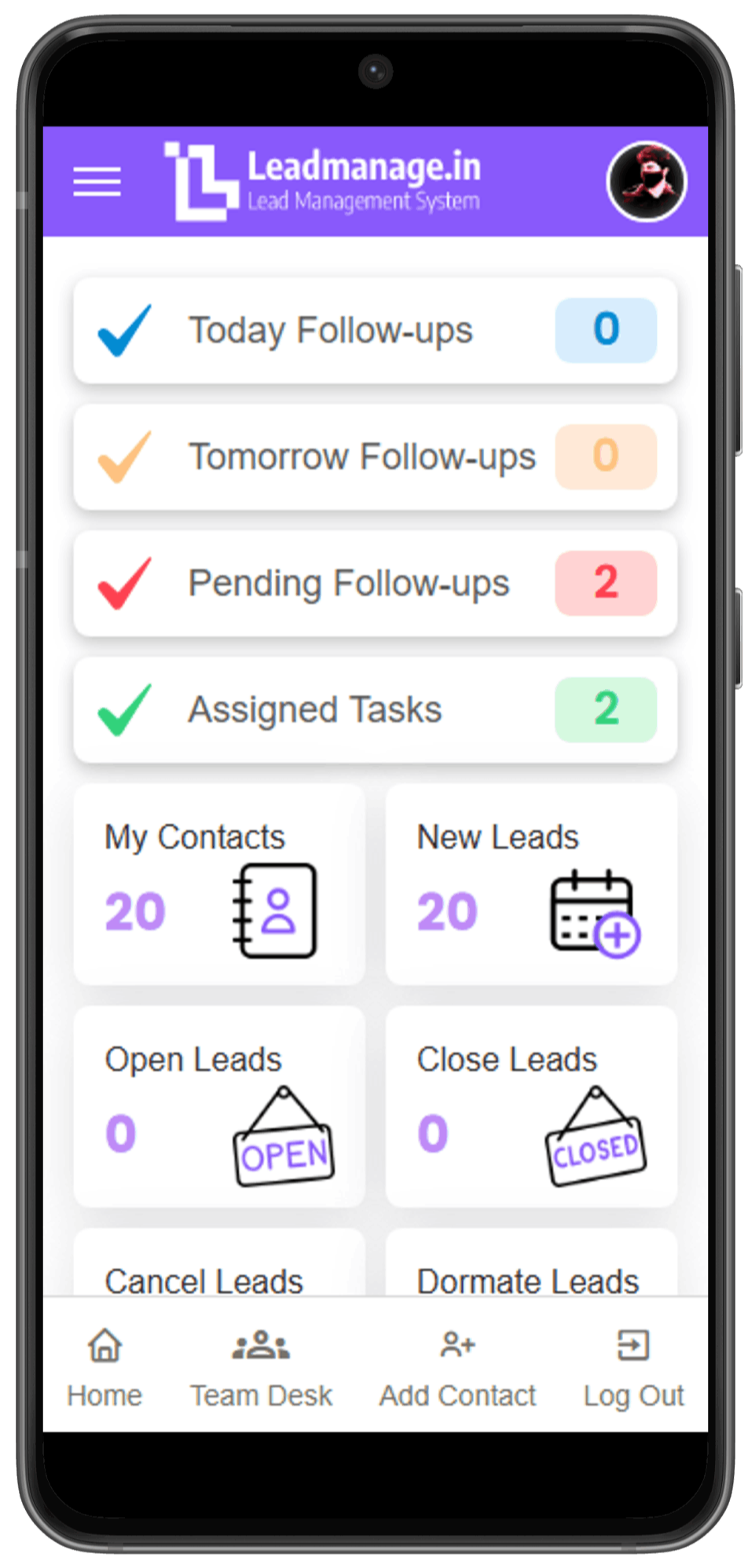
Task: Open Assigned Tasks
Action: pos(375,710)
